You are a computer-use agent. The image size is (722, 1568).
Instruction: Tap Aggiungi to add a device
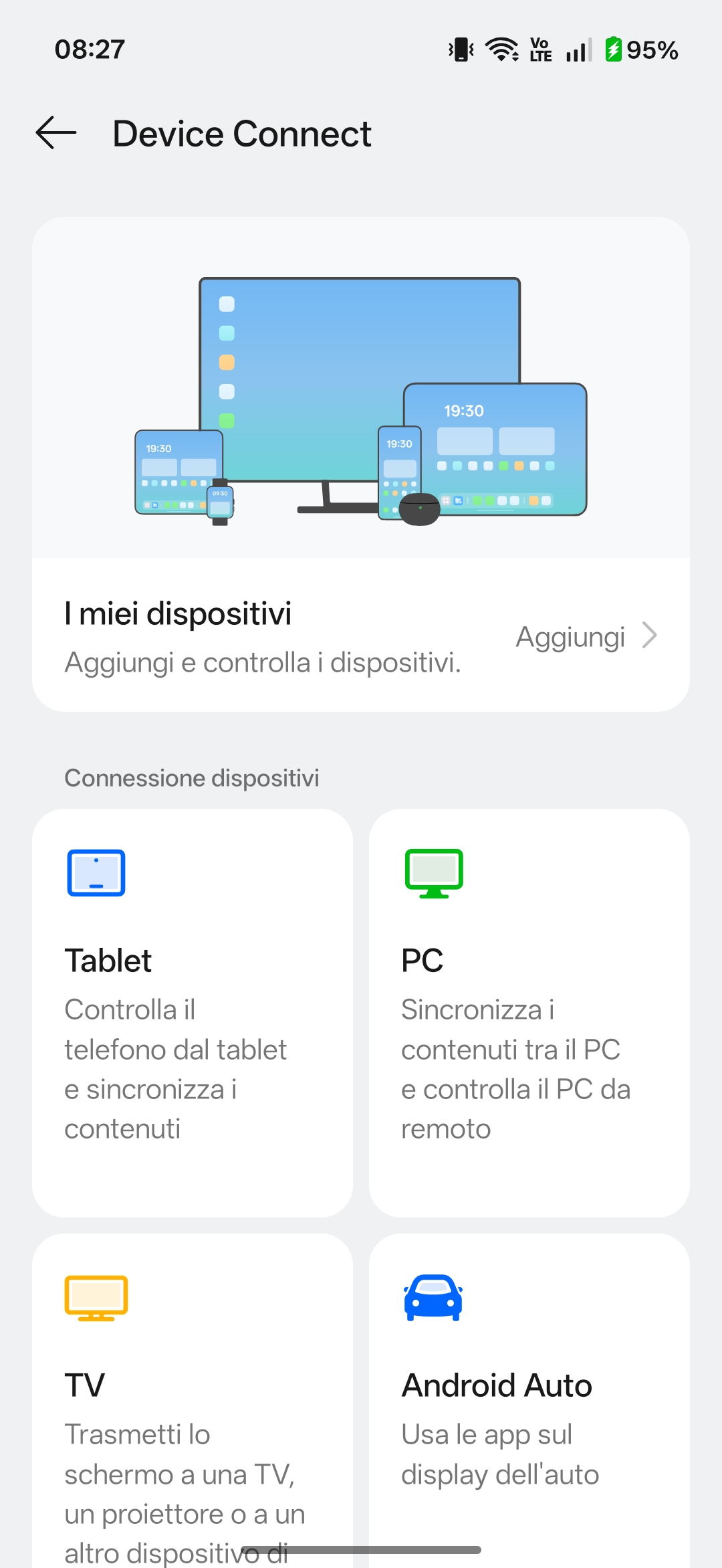(586, 636)
